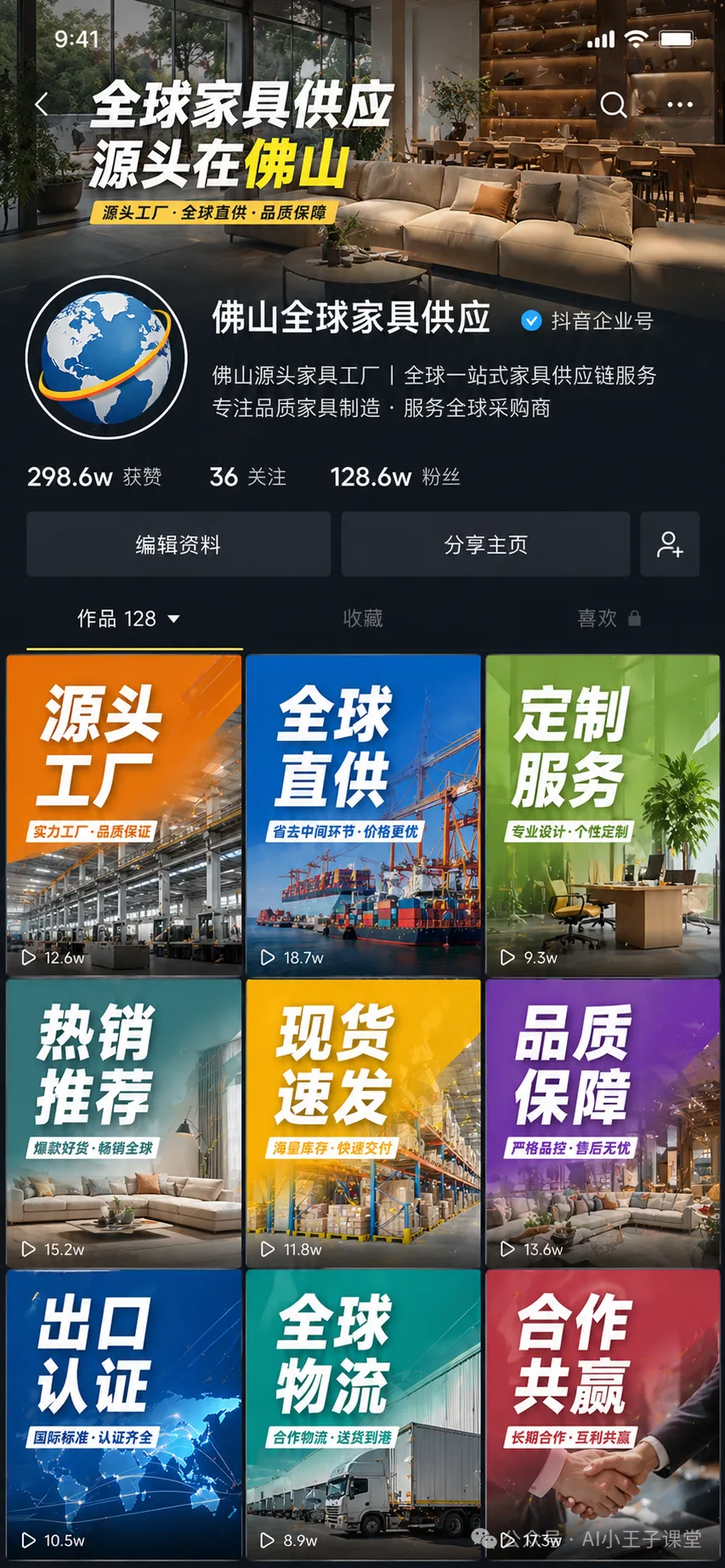Screen dimensions: 725x1568
Task: Open search on the profile page
Action: point(614,105)
